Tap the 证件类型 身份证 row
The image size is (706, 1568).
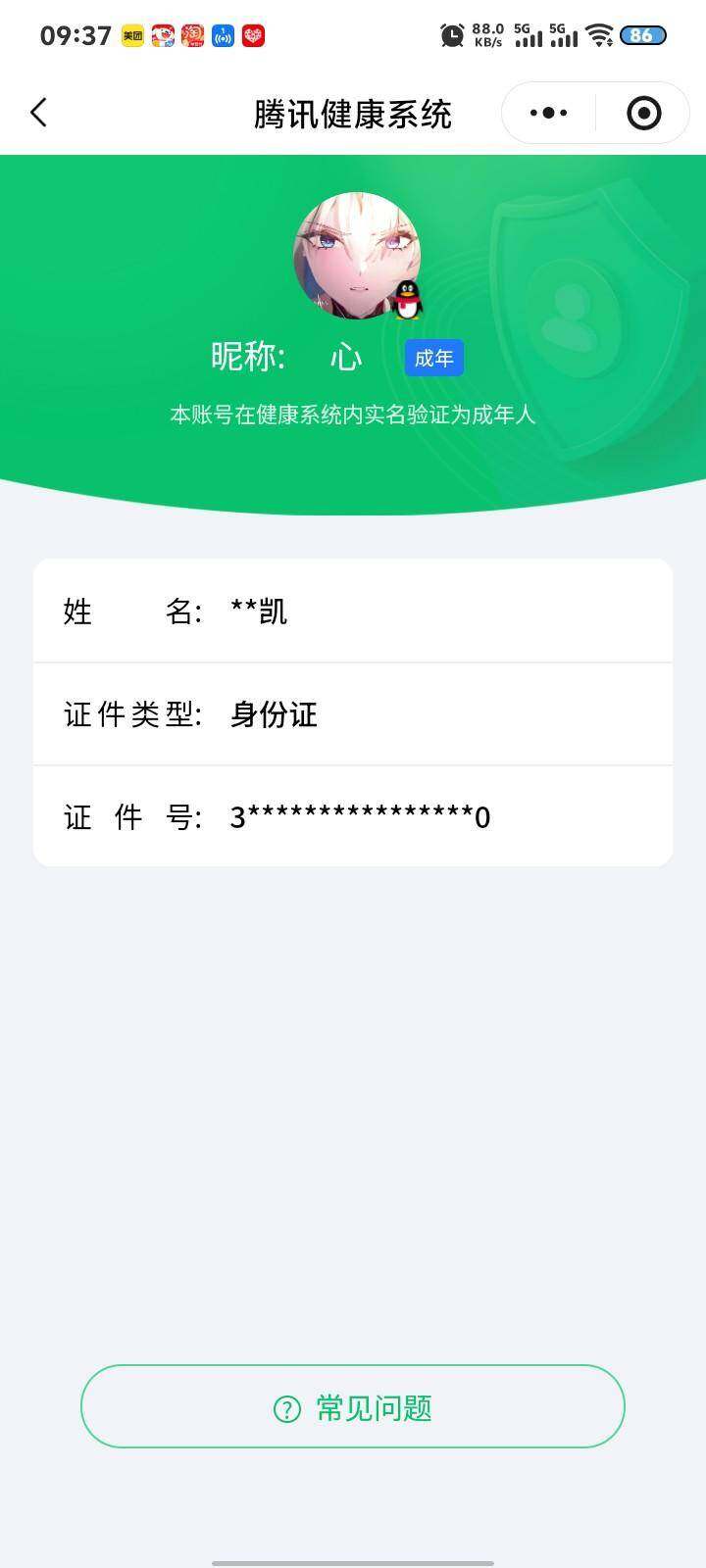point(353,713)
